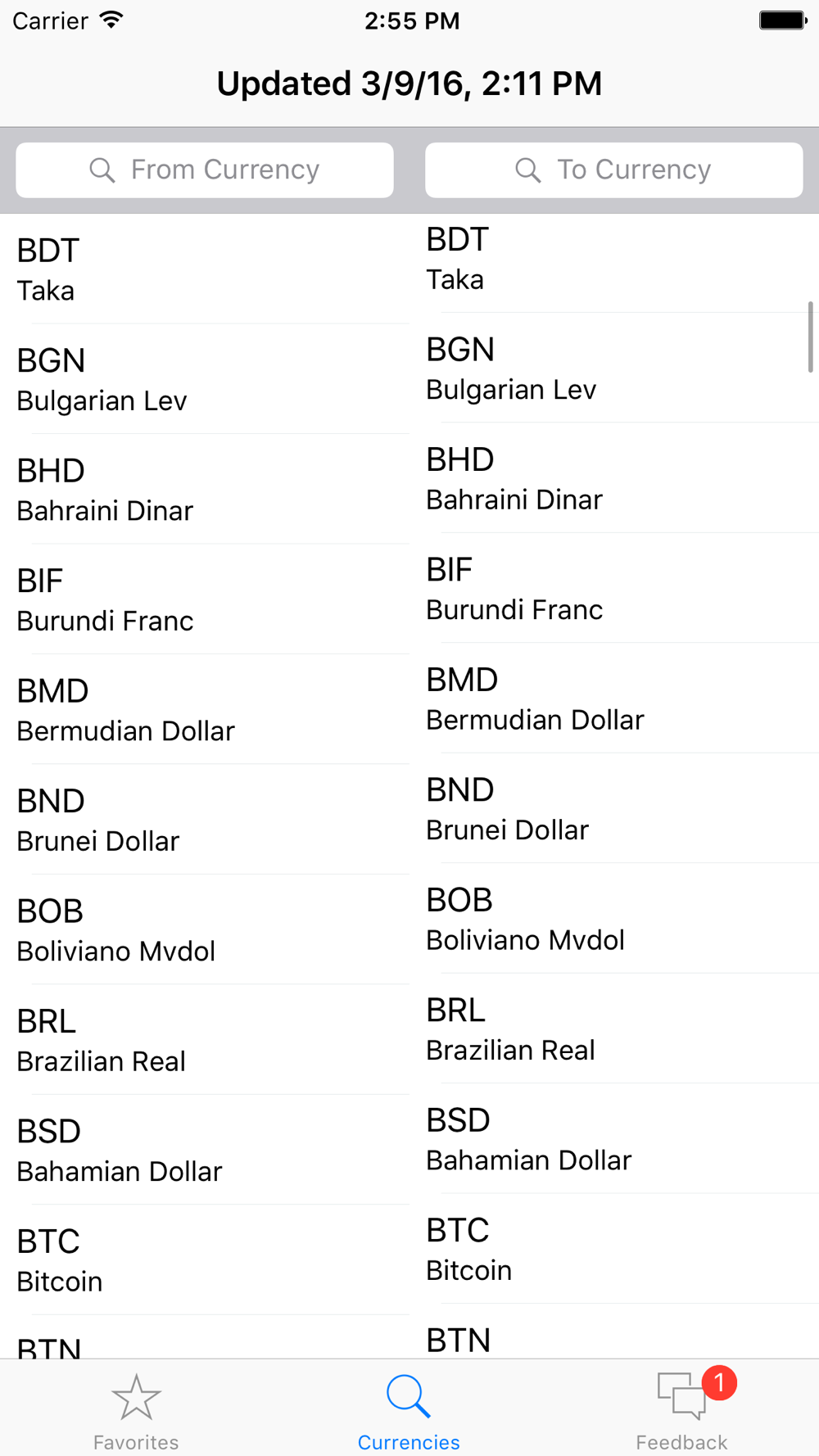This screenshot has width=819, height=1456.
Task: Select BOB Boliviano Mvdol in the From list
Action: pyautogui.click(x=205, y=930)
